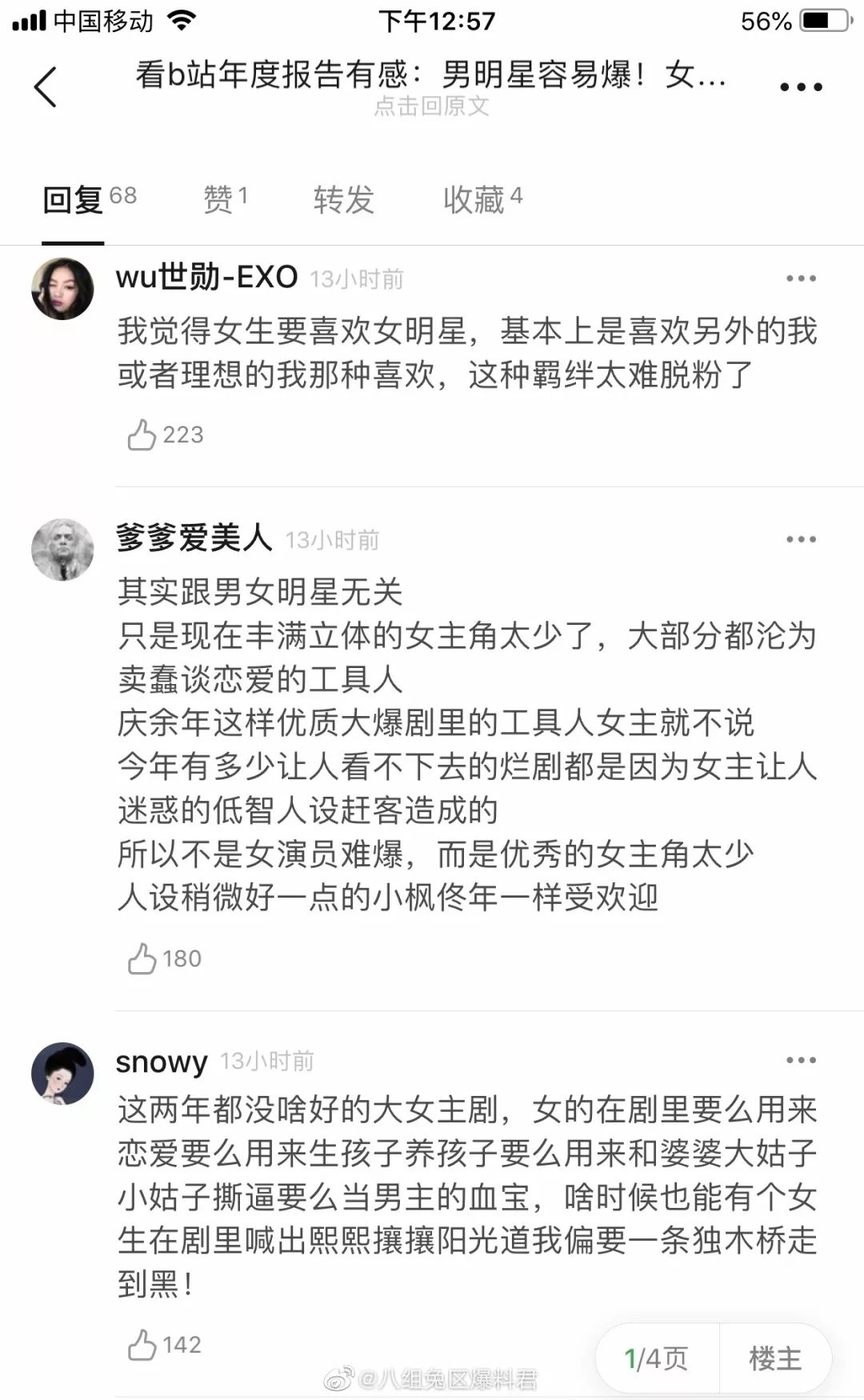Tap 点击回原文 to return to the original post
Screen dimensions: 864x1400
click(x=432, y=106)
